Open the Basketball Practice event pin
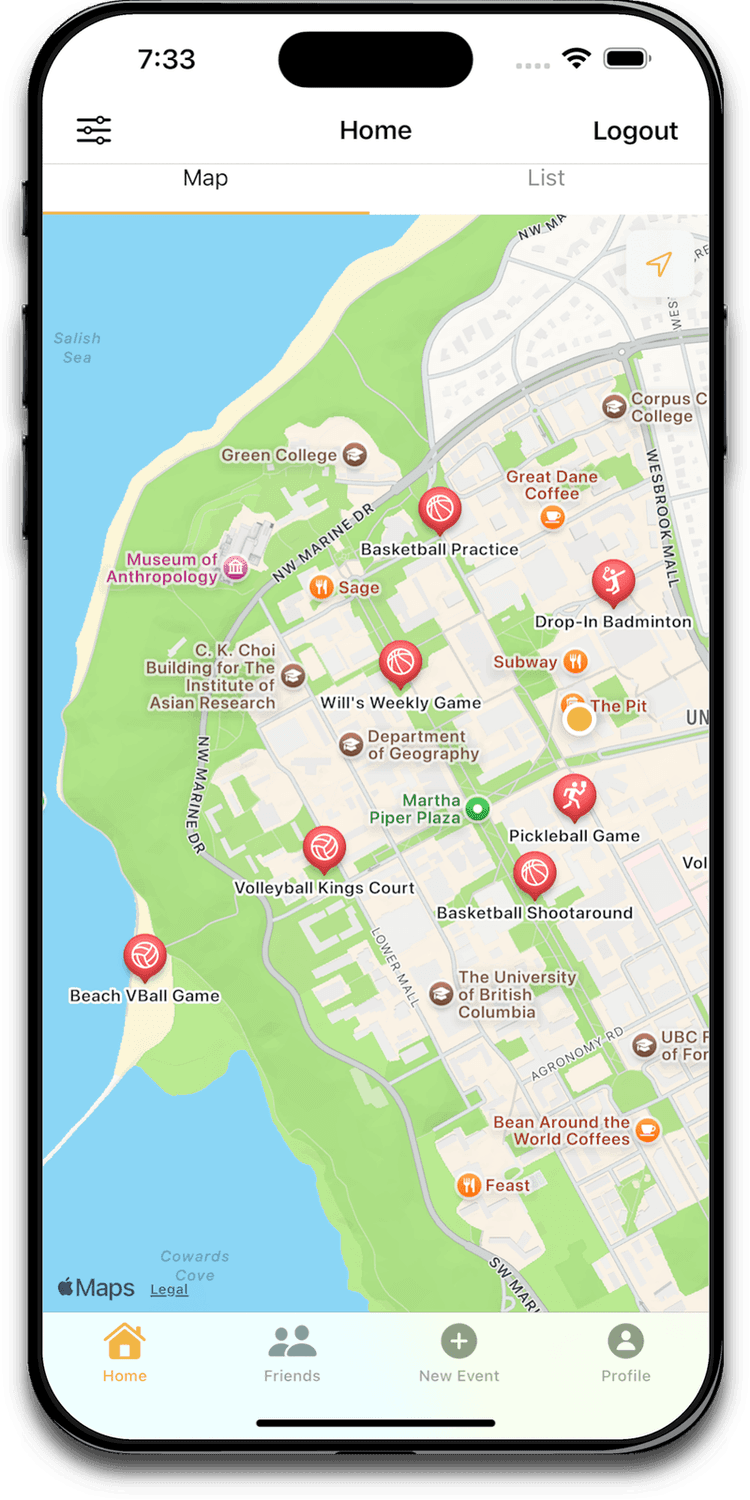The width and height of the screenshot is (750, 1500). tap(439, 509)
